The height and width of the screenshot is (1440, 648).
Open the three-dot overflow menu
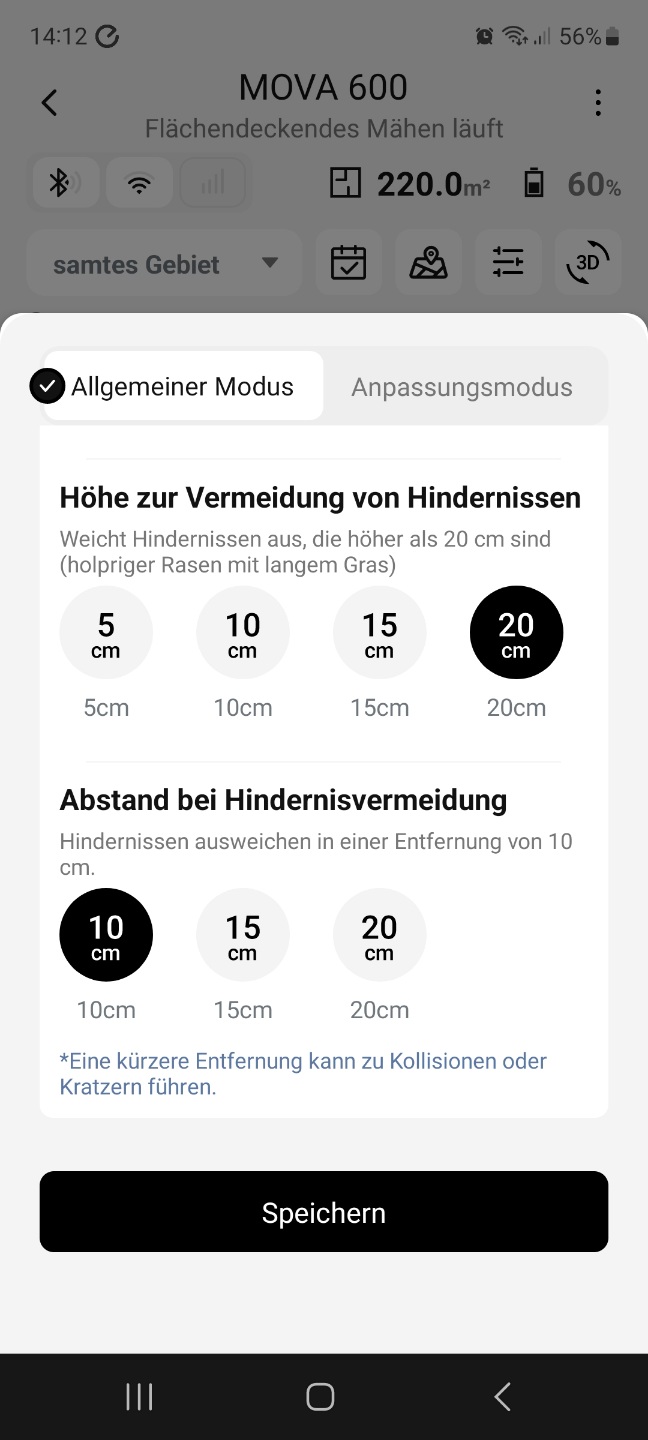click(x=598, y=102)
